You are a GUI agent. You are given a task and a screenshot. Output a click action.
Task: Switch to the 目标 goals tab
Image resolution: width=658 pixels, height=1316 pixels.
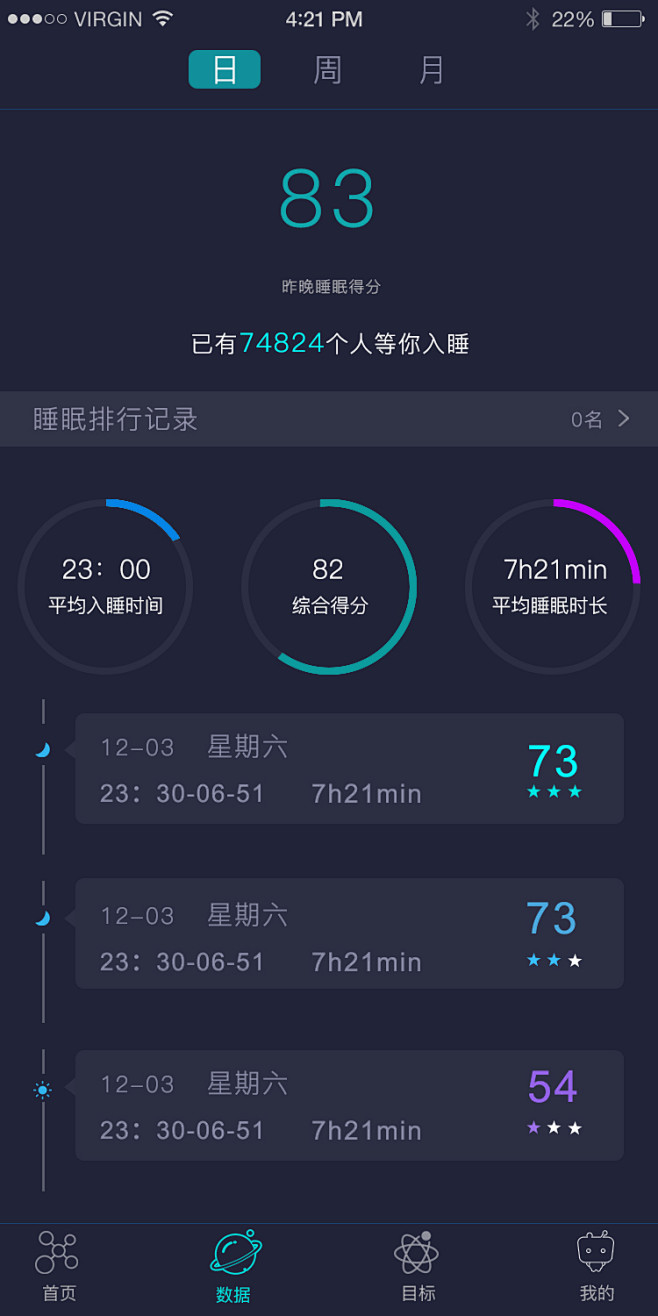click(417, 1266)
